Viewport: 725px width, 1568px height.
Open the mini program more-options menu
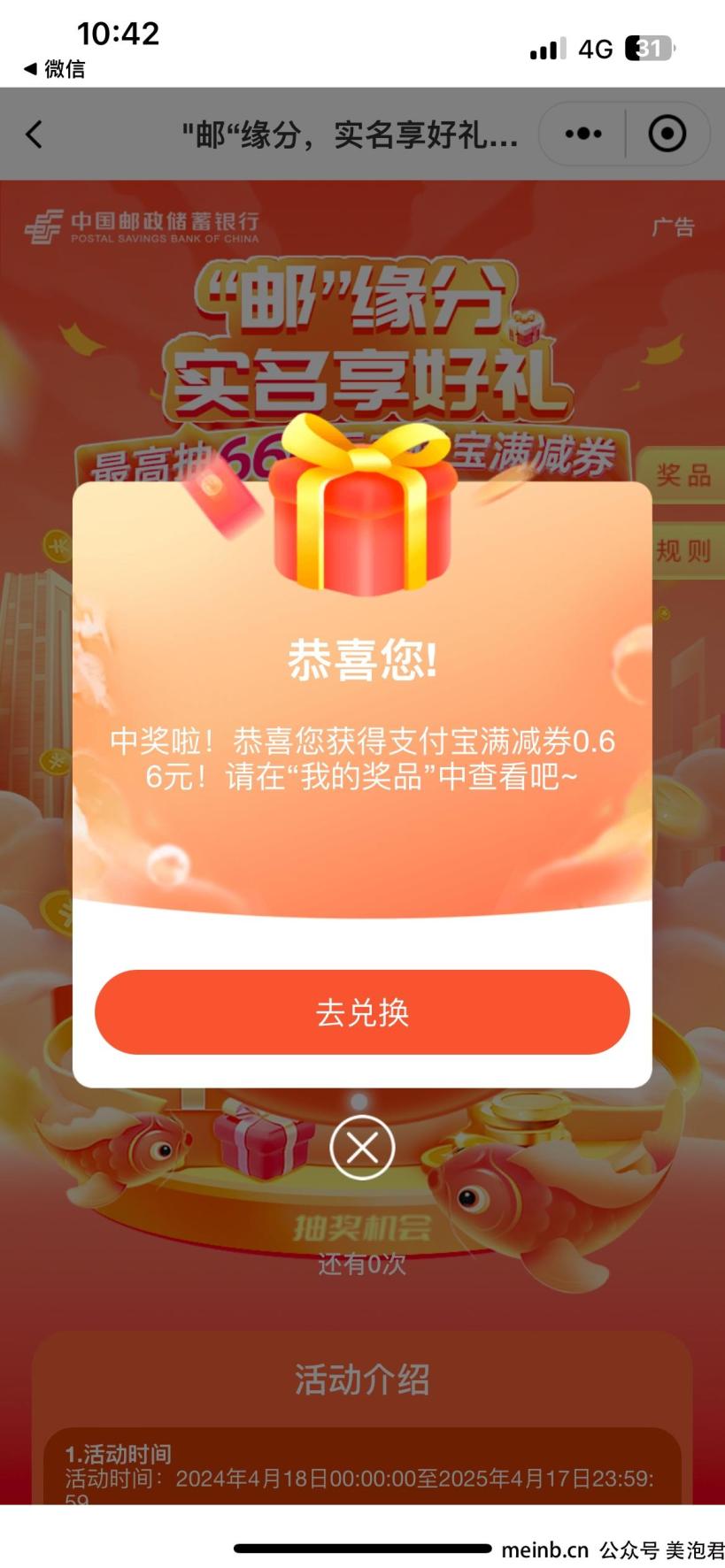pos(583,135)
